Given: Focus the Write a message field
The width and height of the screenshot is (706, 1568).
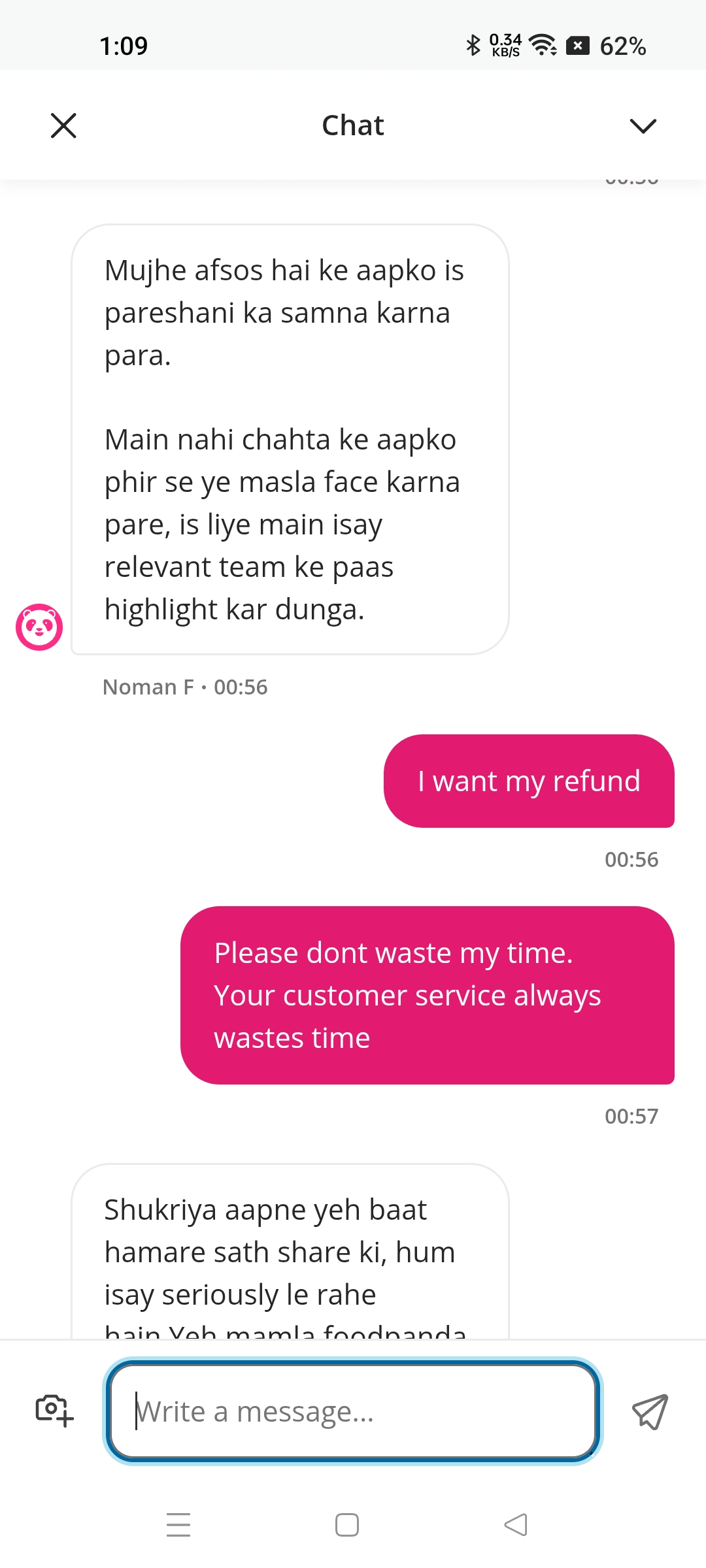Looking at the screenshot, I should coord(353,1411).
